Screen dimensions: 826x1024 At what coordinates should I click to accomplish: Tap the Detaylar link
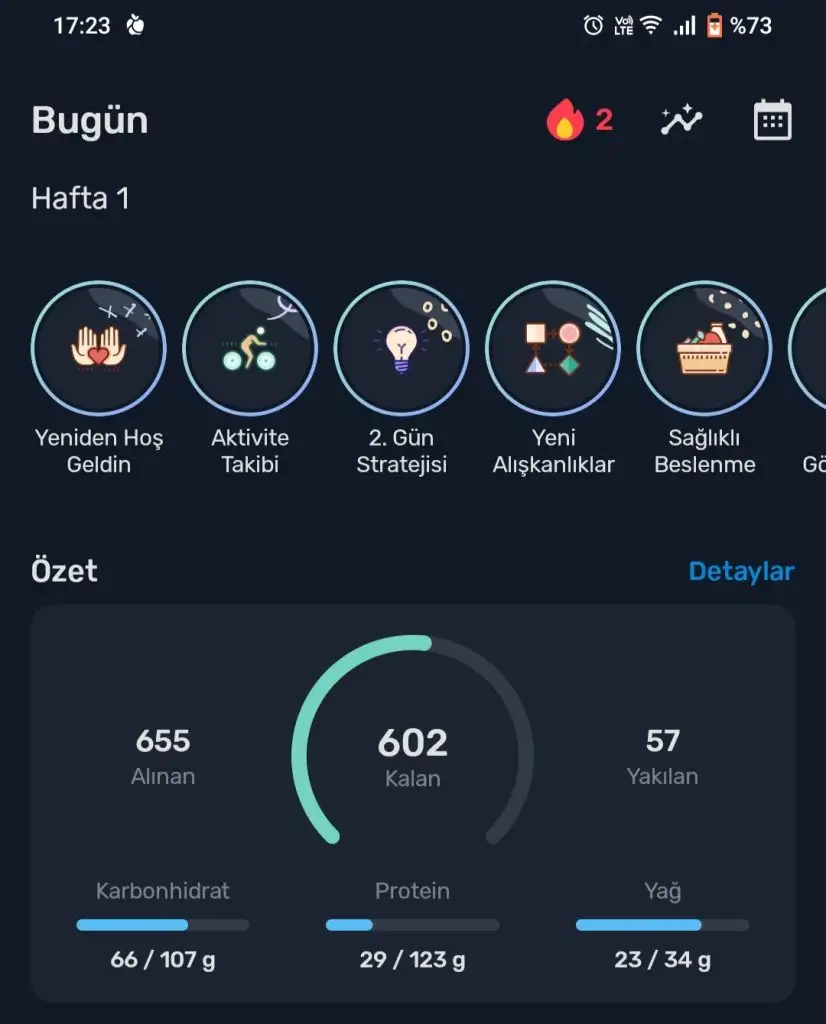[741, 571]
